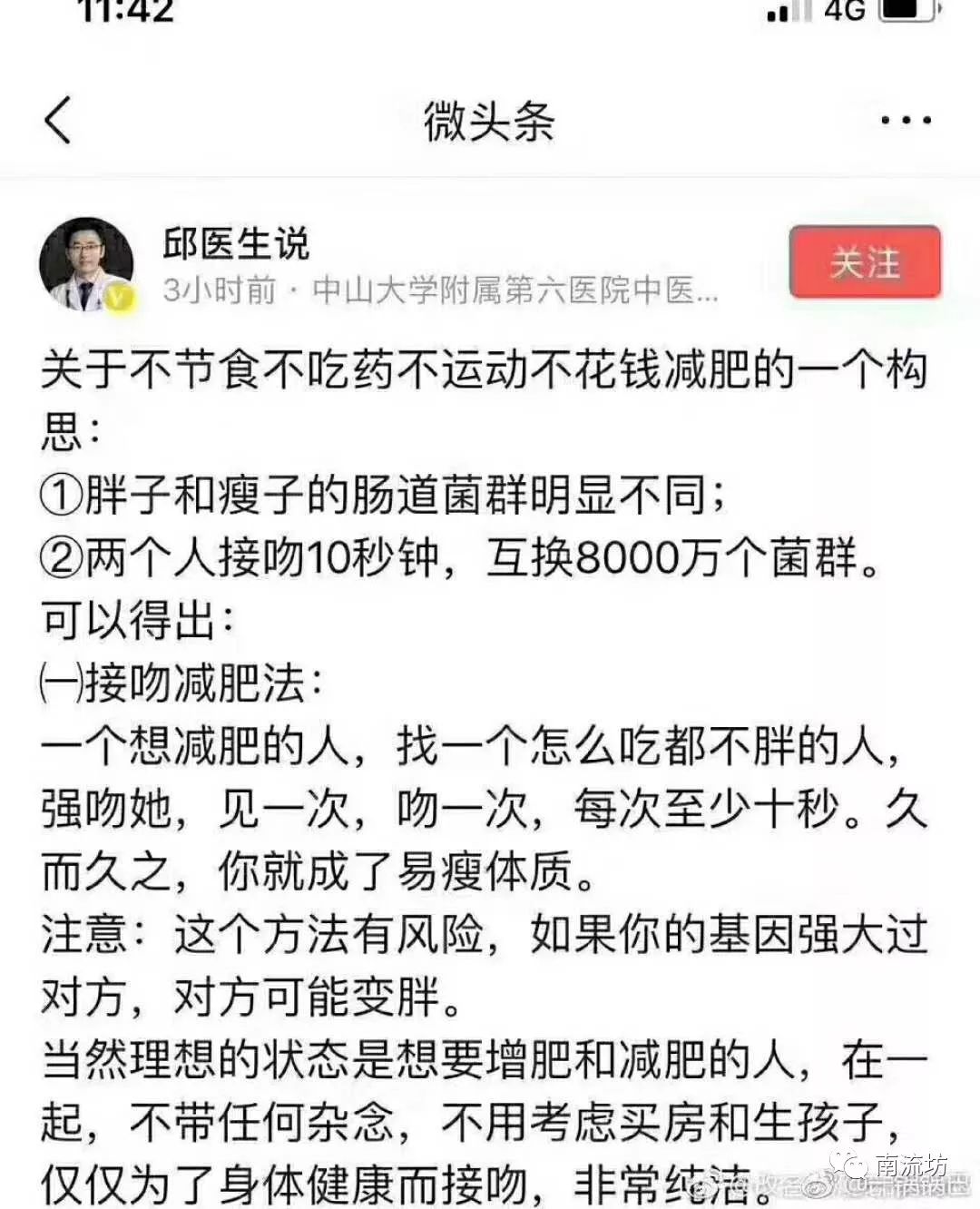Follow 邱医生说 with the 关注 button
The height and width of the screenshot is (1209, 980).
tap(864, 263)
